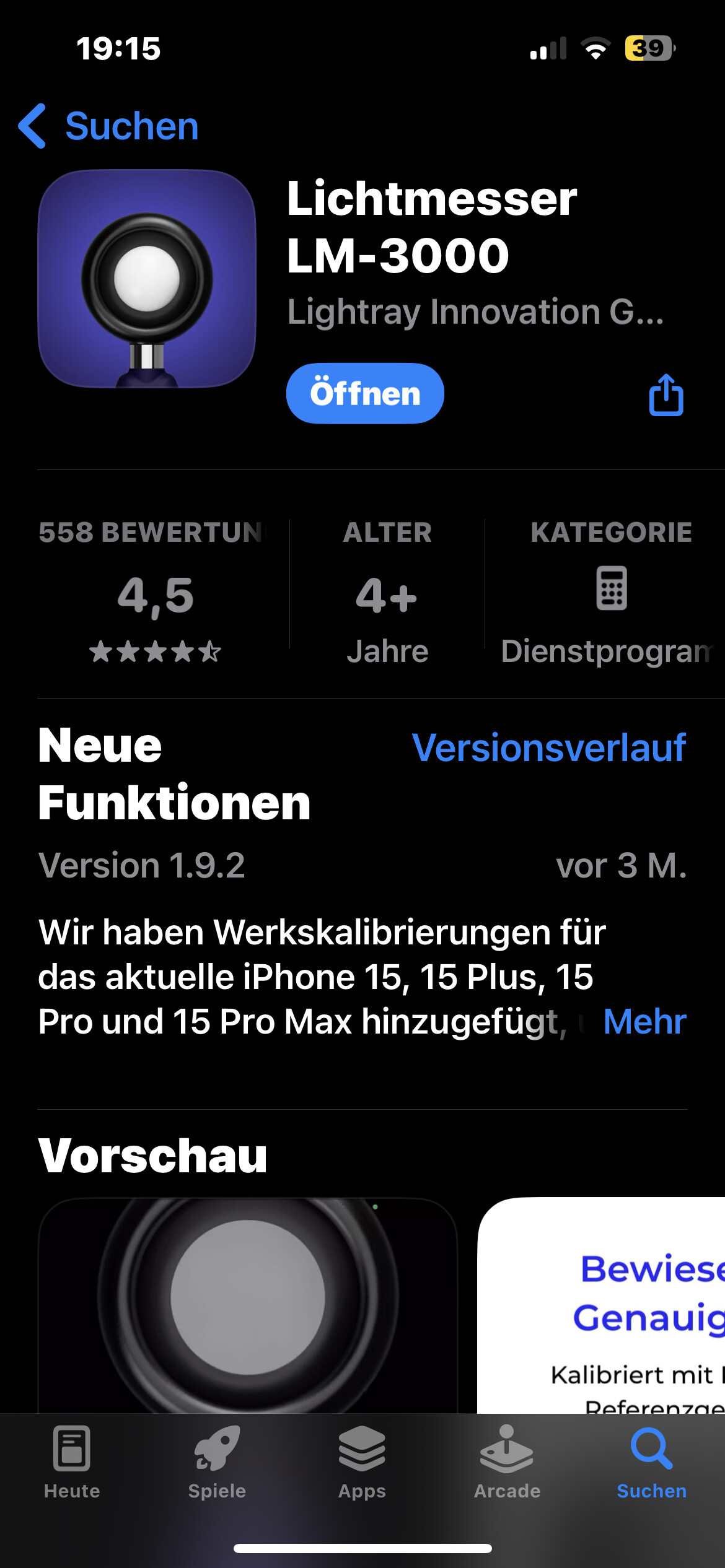
Task: Expand release notes with Mehr
Action: (x=644, y=1021)
